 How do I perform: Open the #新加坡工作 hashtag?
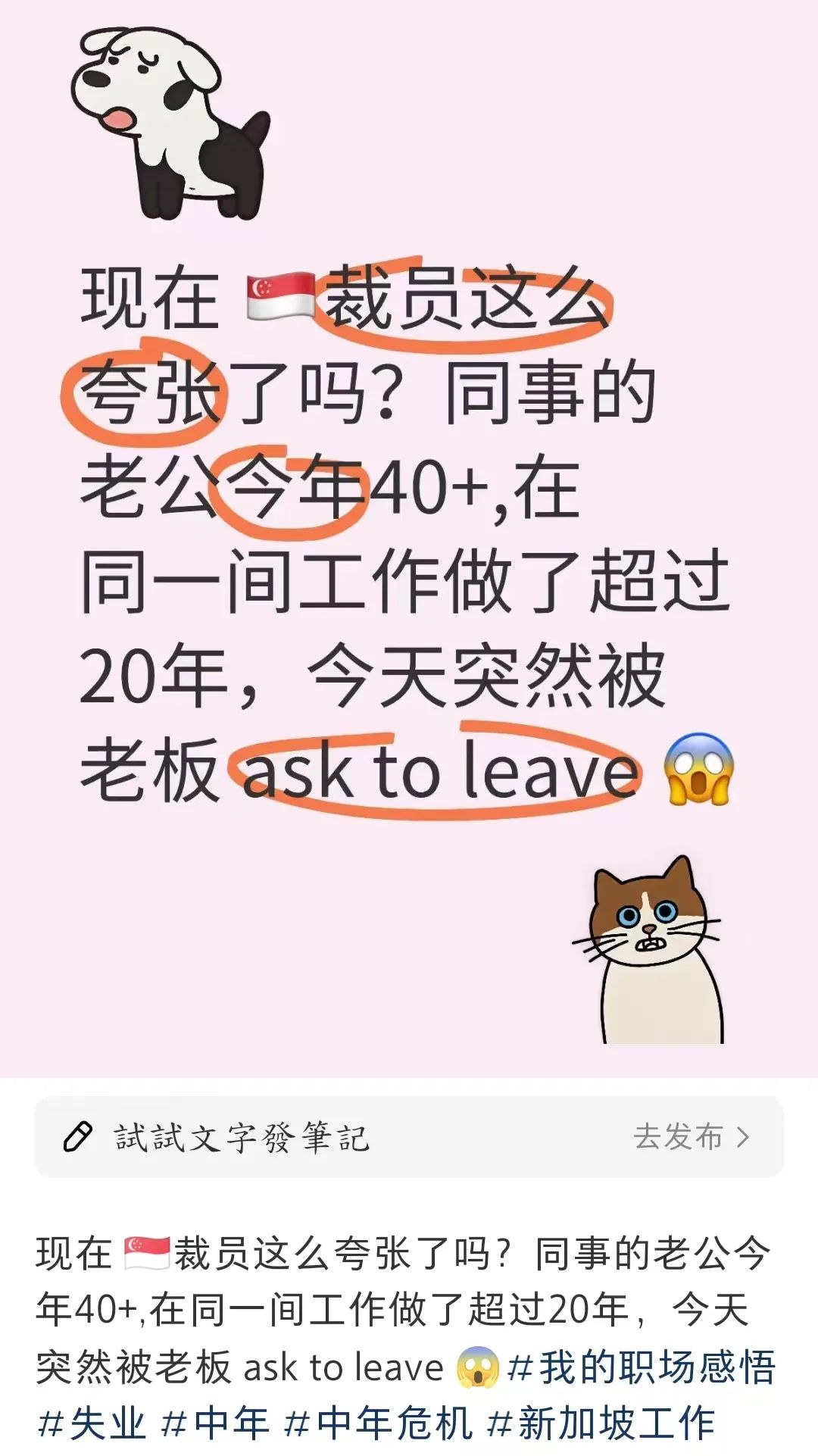coord(602,1423)
